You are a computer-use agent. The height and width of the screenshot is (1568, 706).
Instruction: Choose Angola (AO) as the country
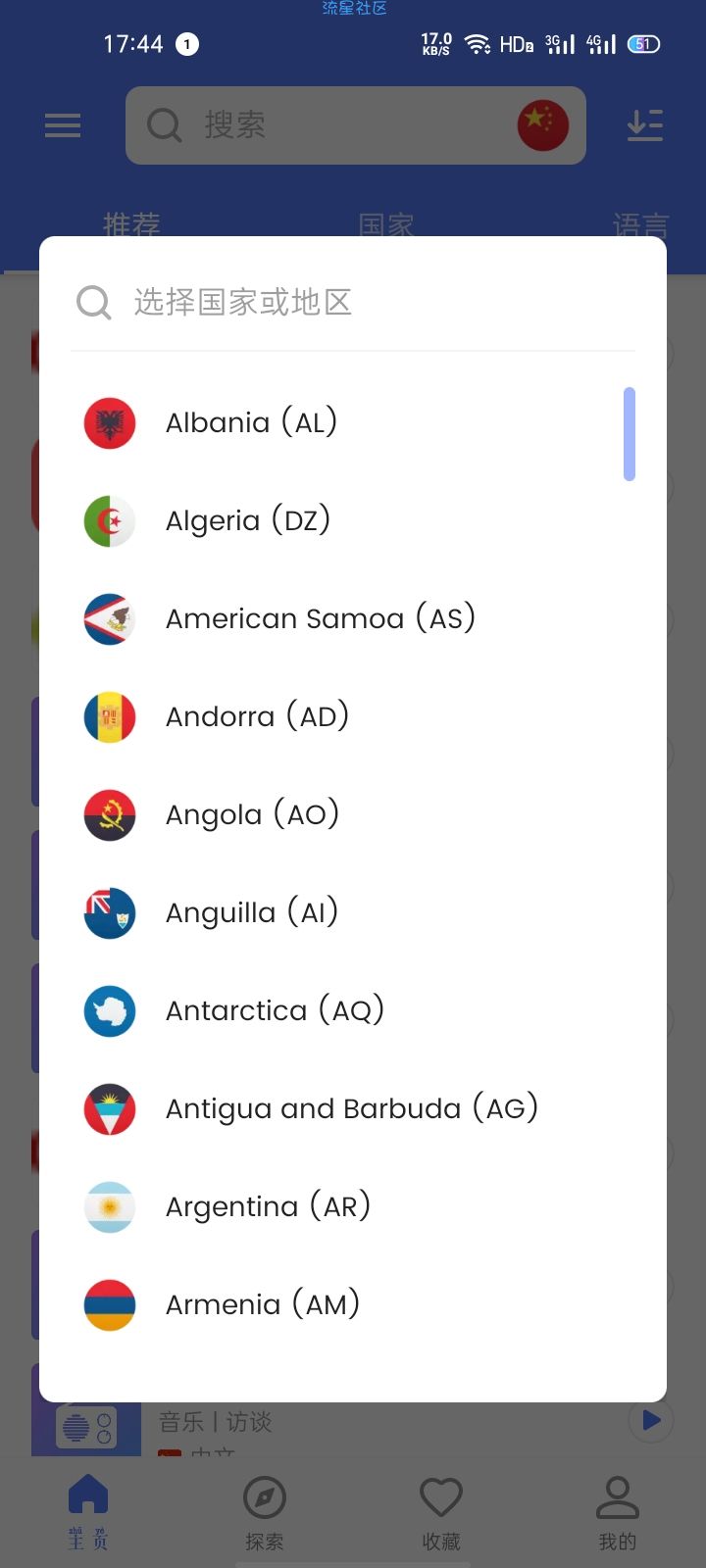(x=347, y=815)
